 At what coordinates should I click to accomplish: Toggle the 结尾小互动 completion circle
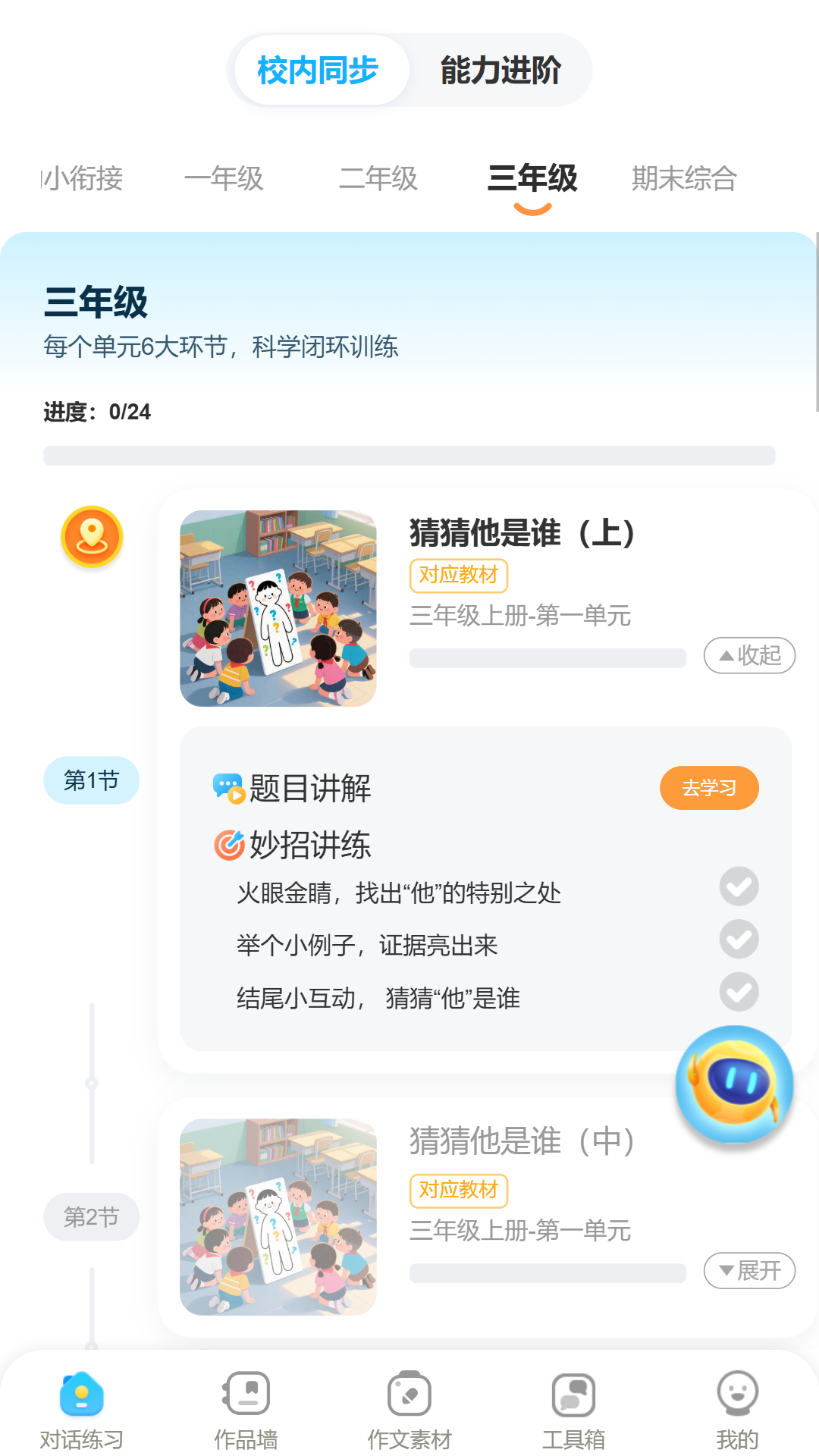click(x=739, y=992)
